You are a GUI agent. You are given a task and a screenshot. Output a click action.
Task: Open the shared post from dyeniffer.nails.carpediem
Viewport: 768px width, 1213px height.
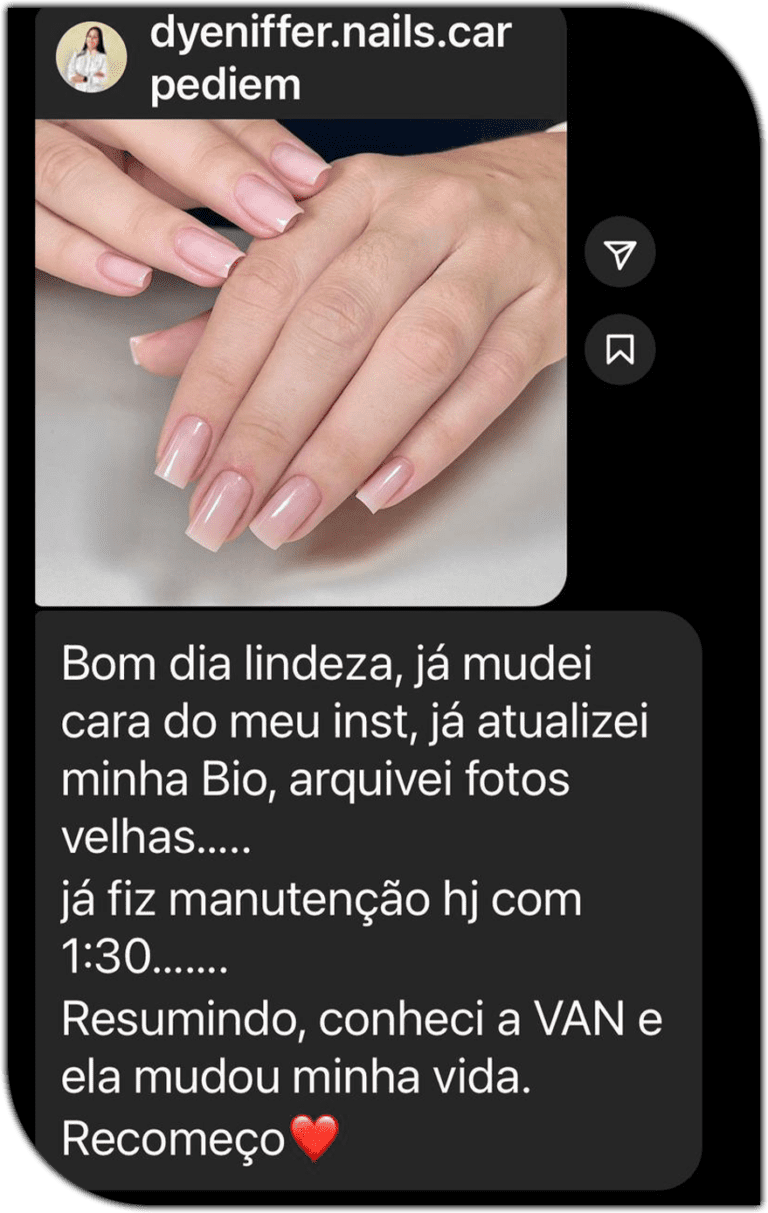click(x=300, y=360)
